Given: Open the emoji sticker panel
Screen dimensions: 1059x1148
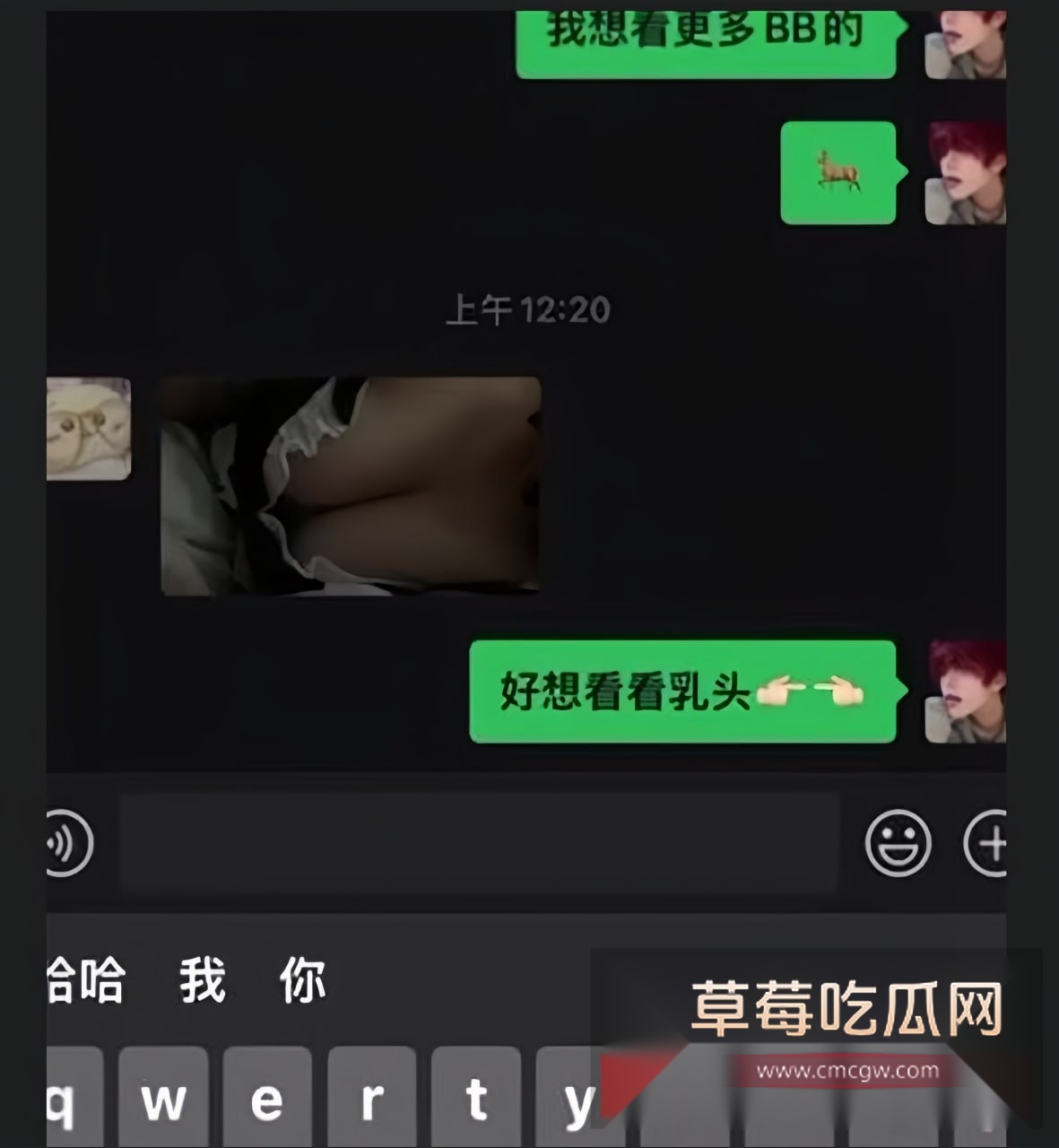Looking at the screenshot, I should point(898,842).
